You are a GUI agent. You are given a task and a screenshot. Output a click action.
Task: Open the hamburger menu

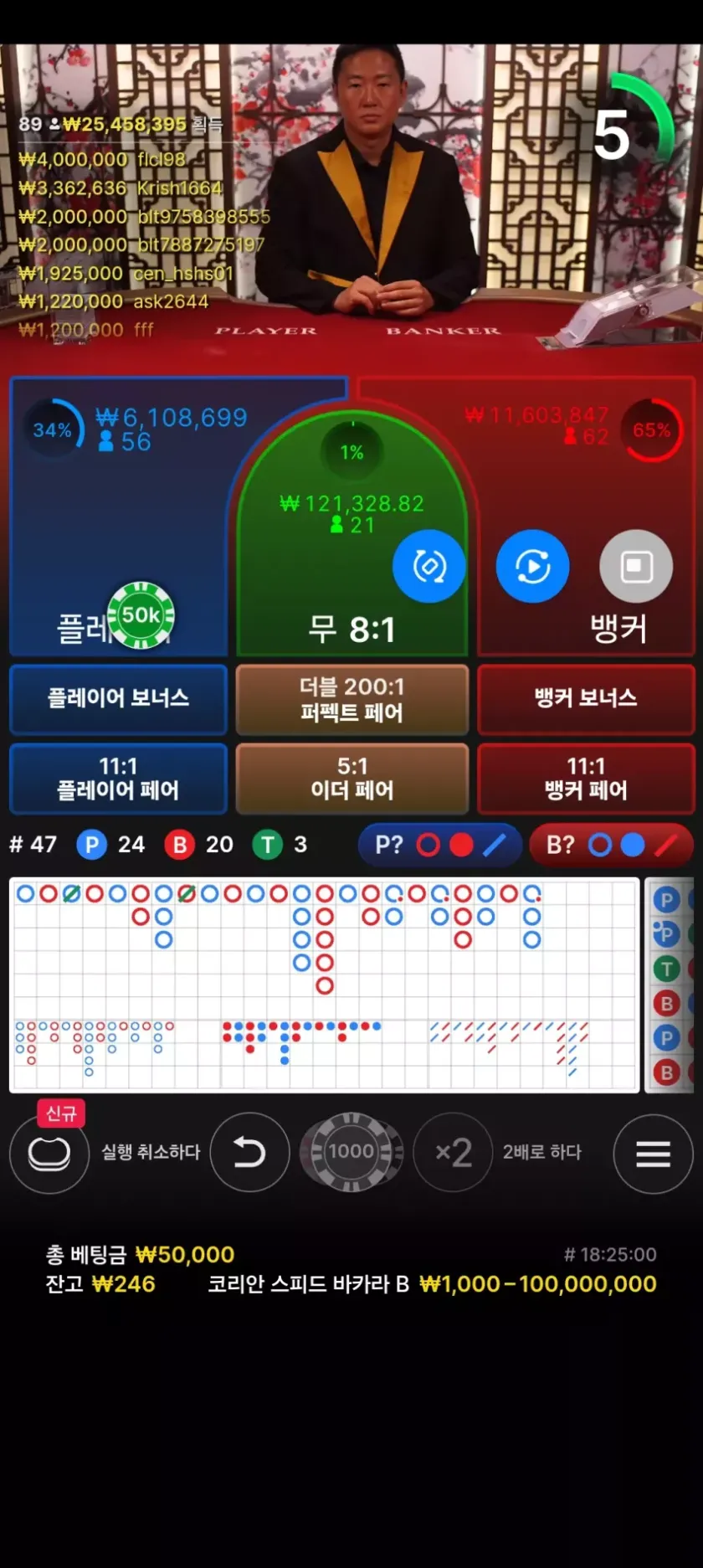(653, 1153)
